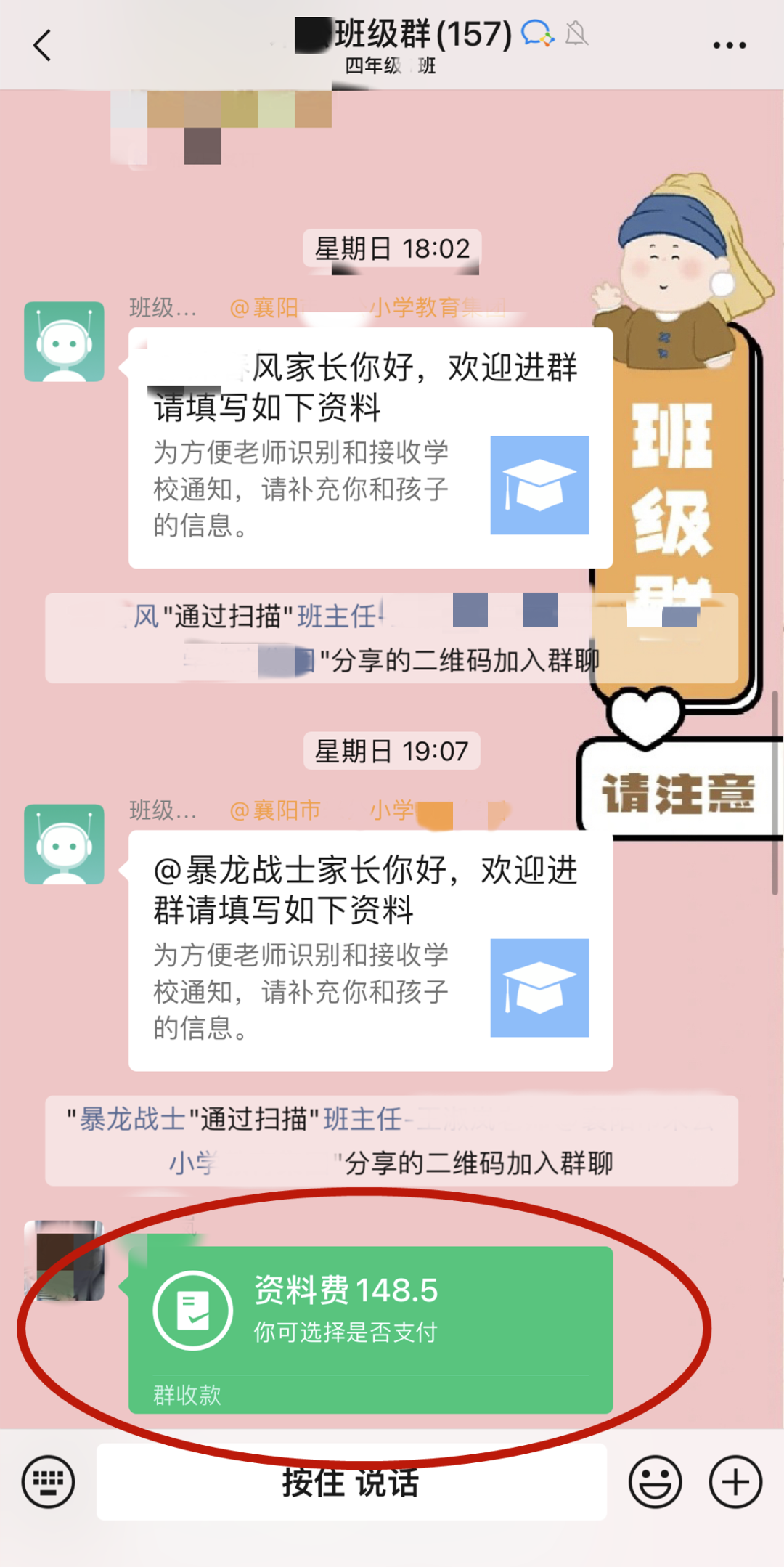Open the robot avatar of the 19:07 message
The width and height of the screenshot is (784, 1567).
coord(64,844)
